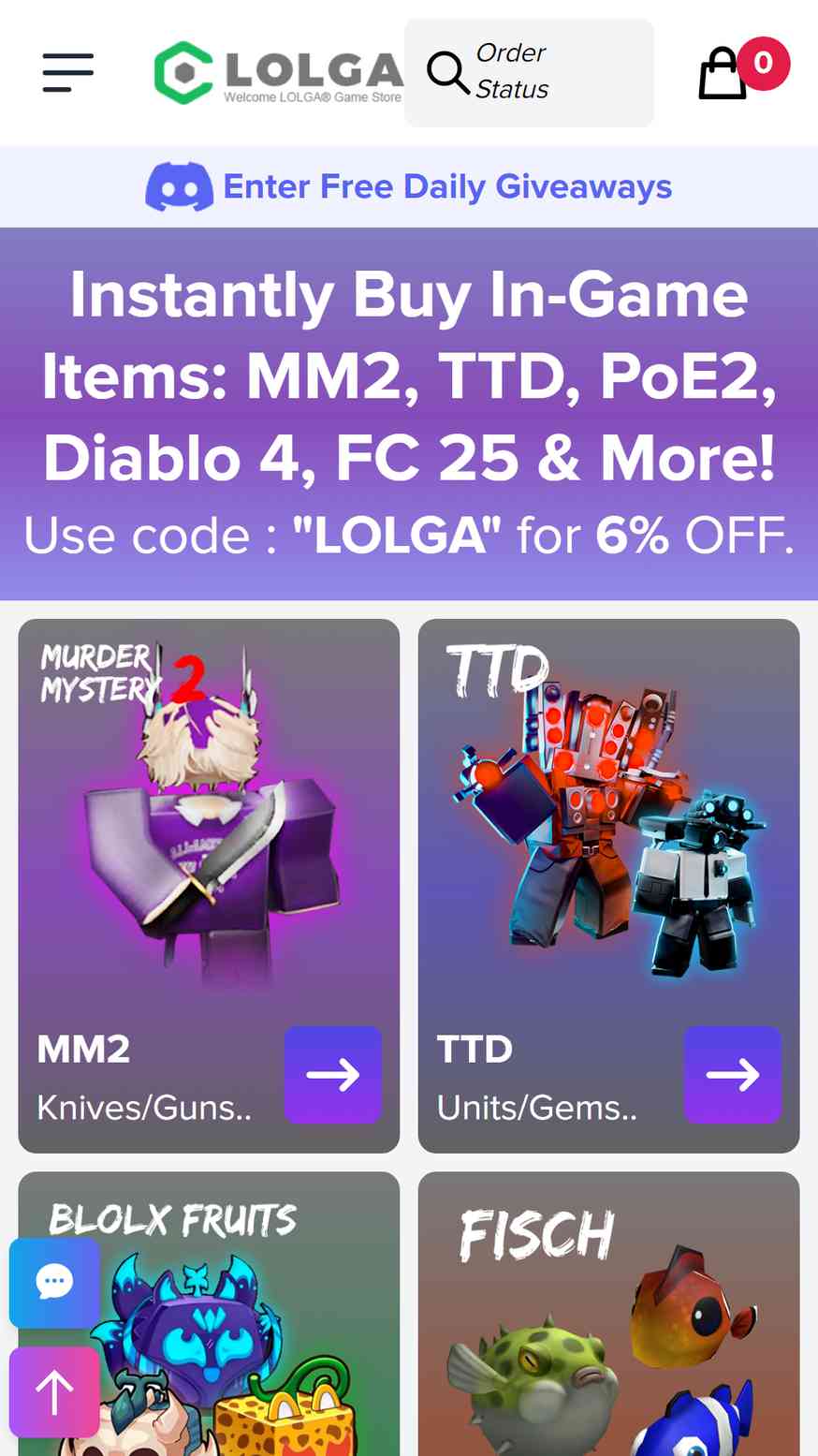Open the TTD game card image
The height and width of the screenshot is (1456, 818).
(608, 815)
